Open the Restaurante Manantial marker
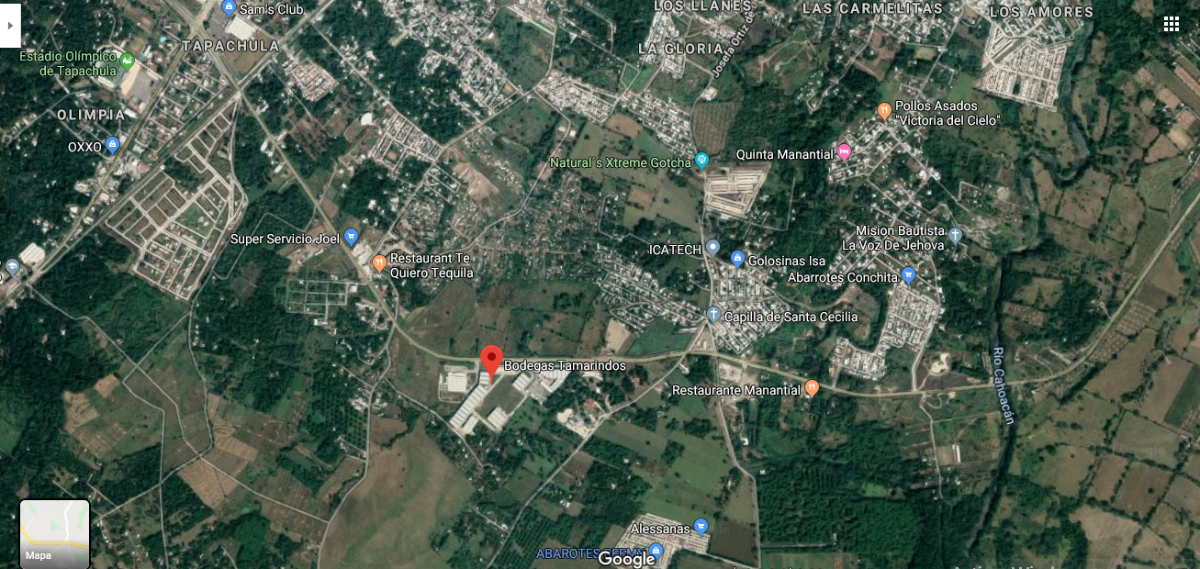1200x569 pixels. tap(812, 388)
